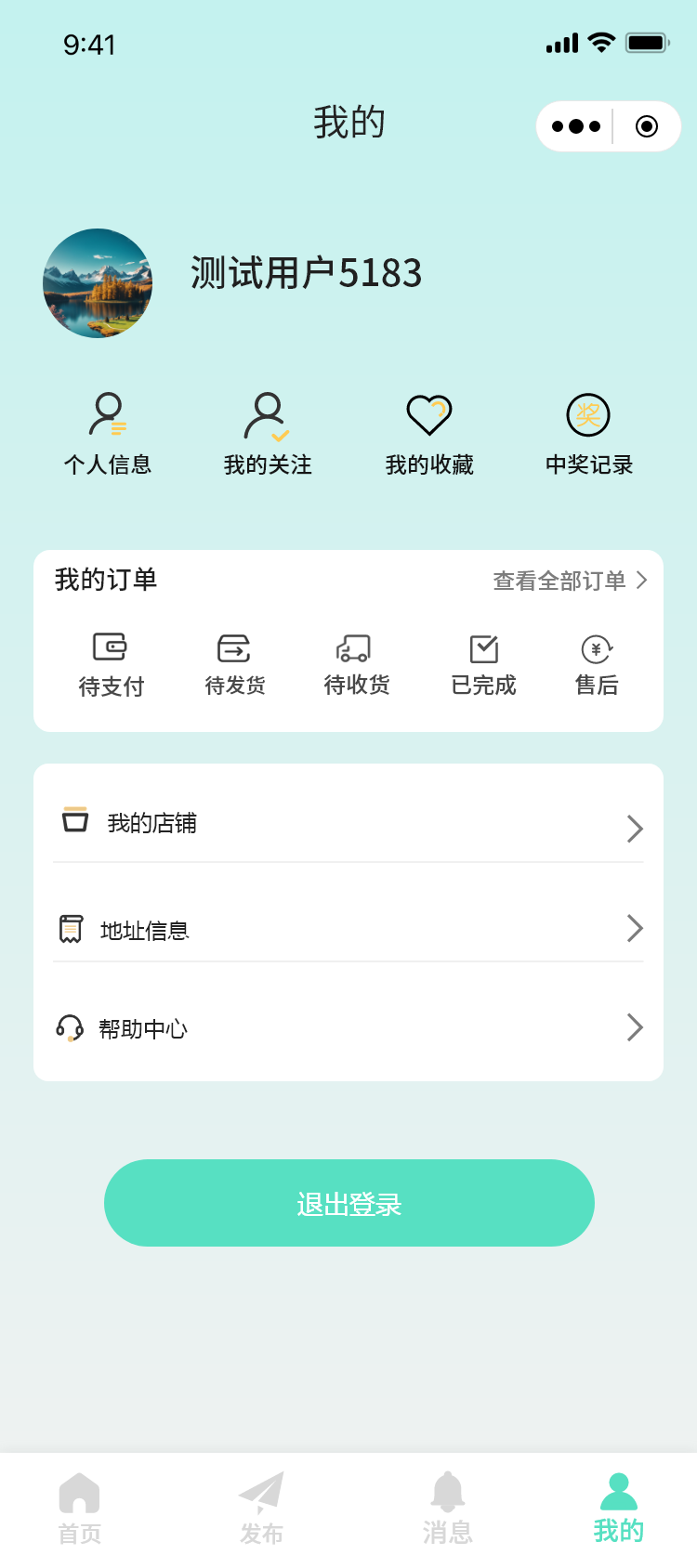Open the mini program more options menu
This screenshot has height=1568, width=697.
click(x=576, y=126)
